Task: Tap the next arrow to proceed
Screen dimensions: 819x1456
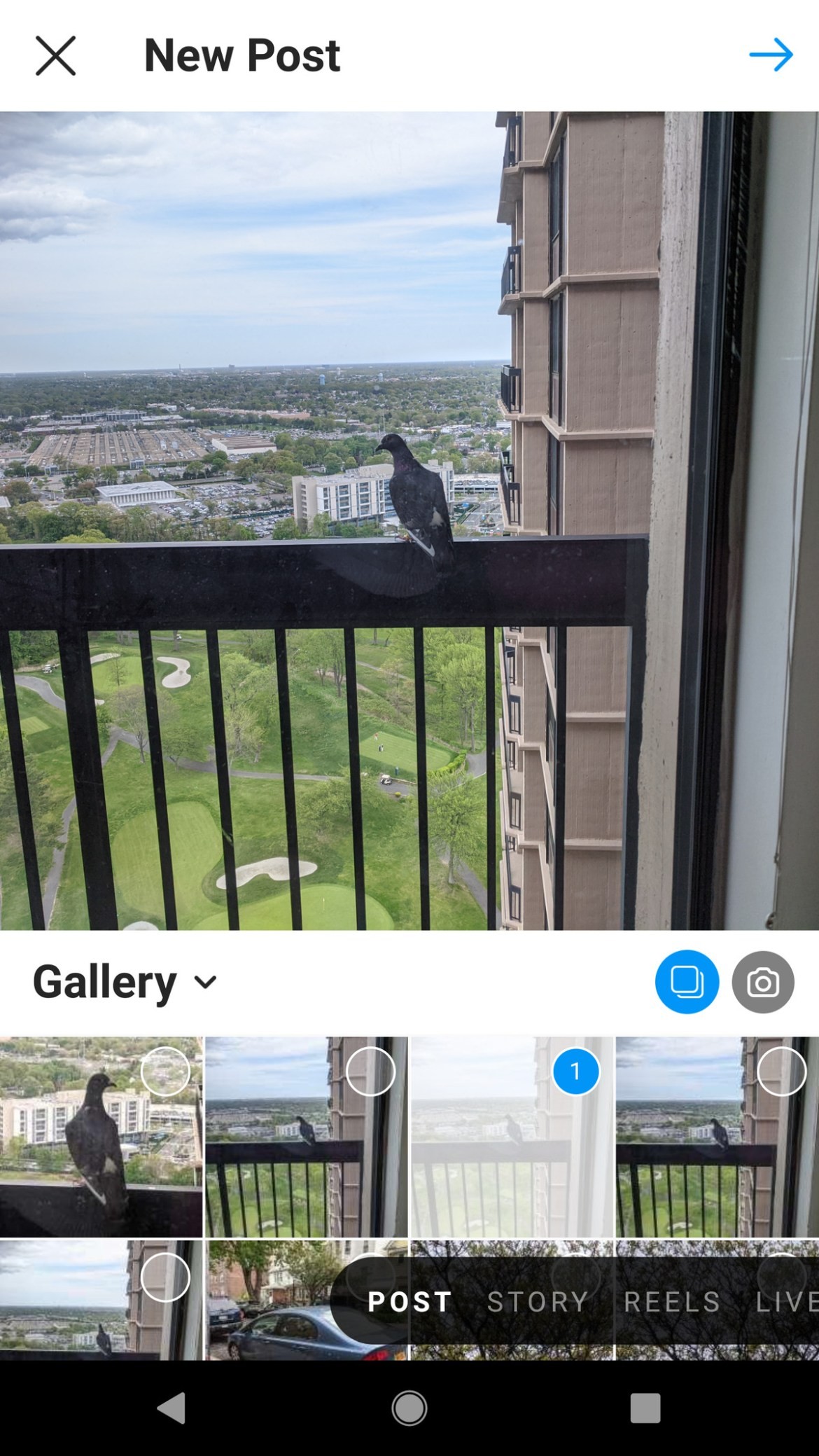Action: click(x=771, y=55)
